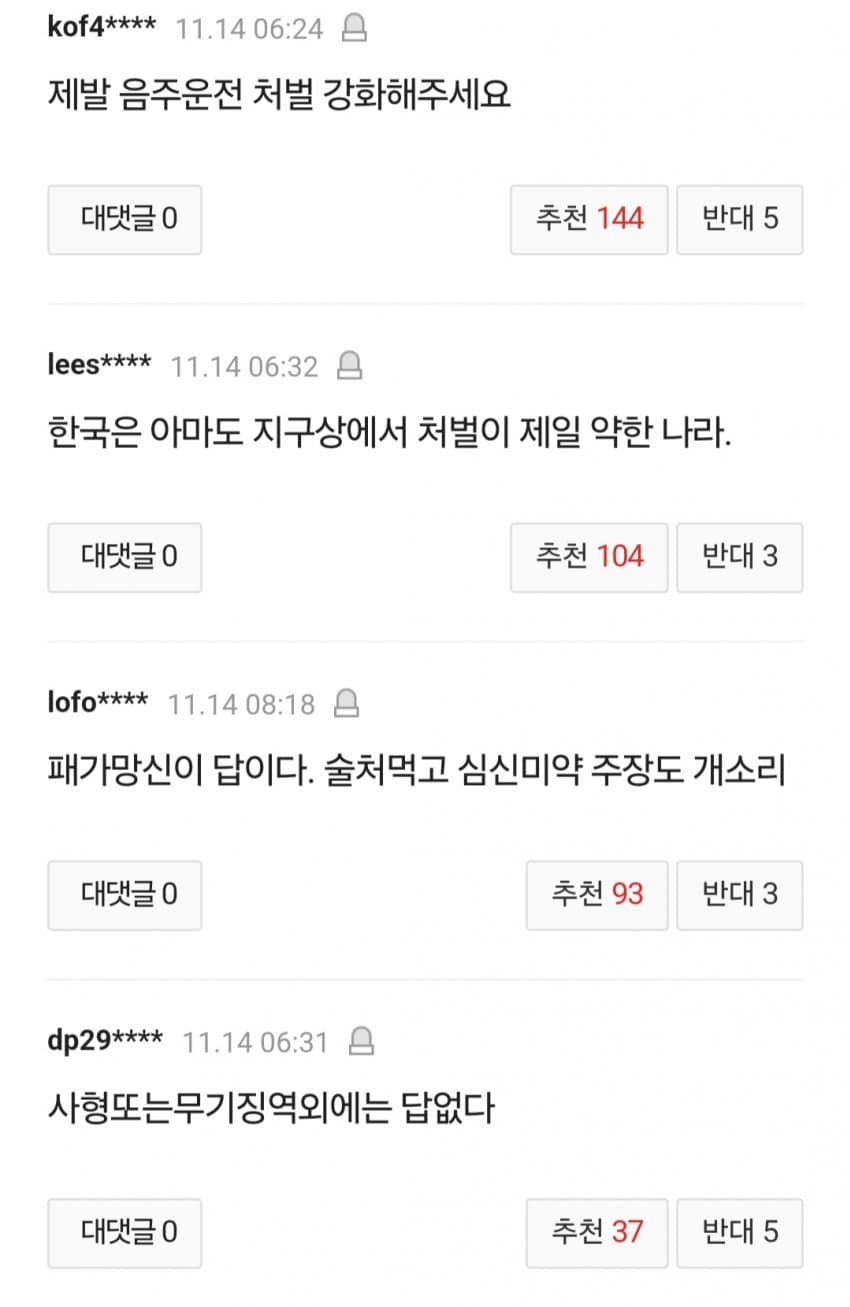The image size is (850, 1307).
Task: Report lofo's comment via siren icon
Action: 346,704
